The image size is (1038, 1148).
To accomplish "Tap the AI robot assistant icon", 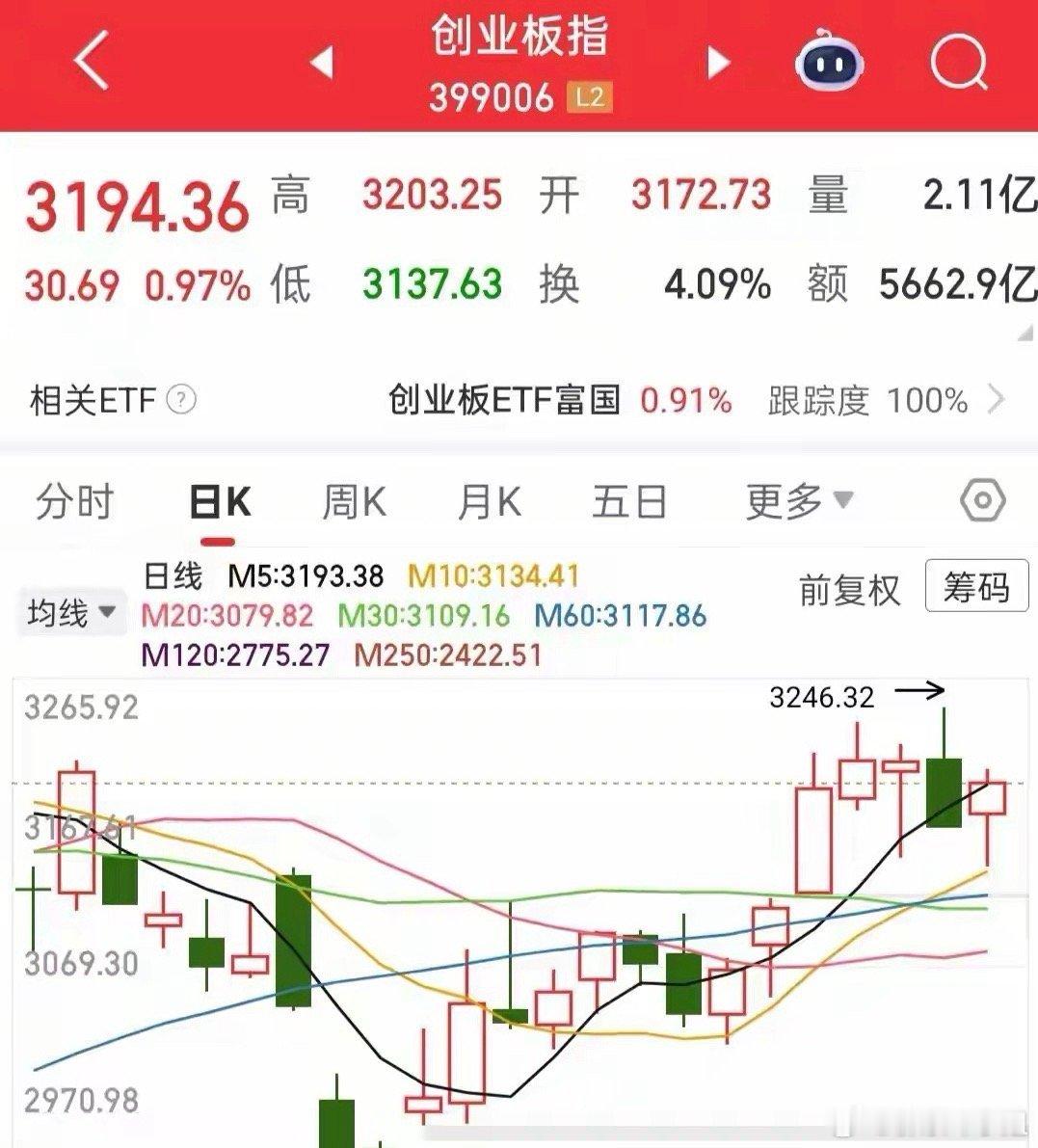I will click(829, 60).
